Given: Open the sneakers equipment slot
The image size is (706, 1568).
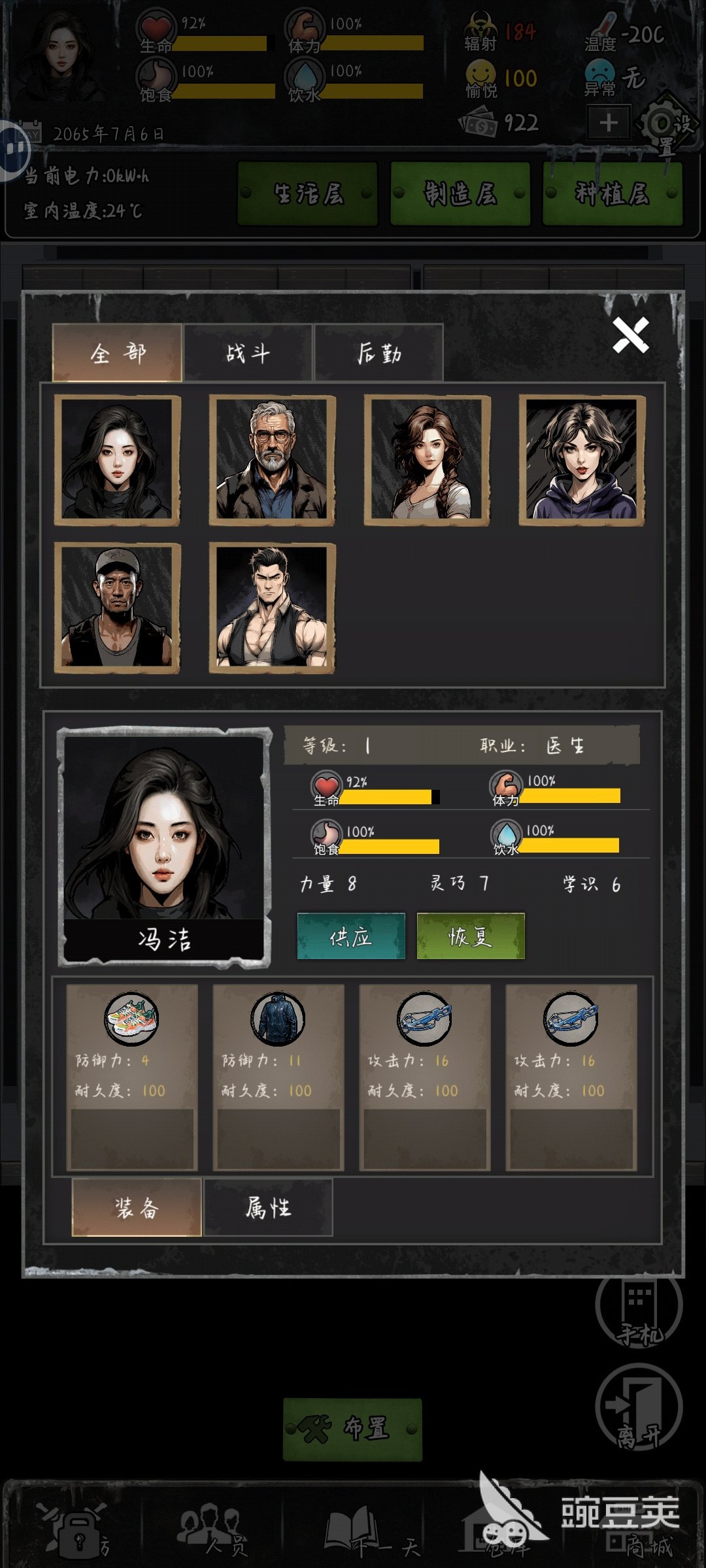Looking at the screenshot, I should (132, 1077).
